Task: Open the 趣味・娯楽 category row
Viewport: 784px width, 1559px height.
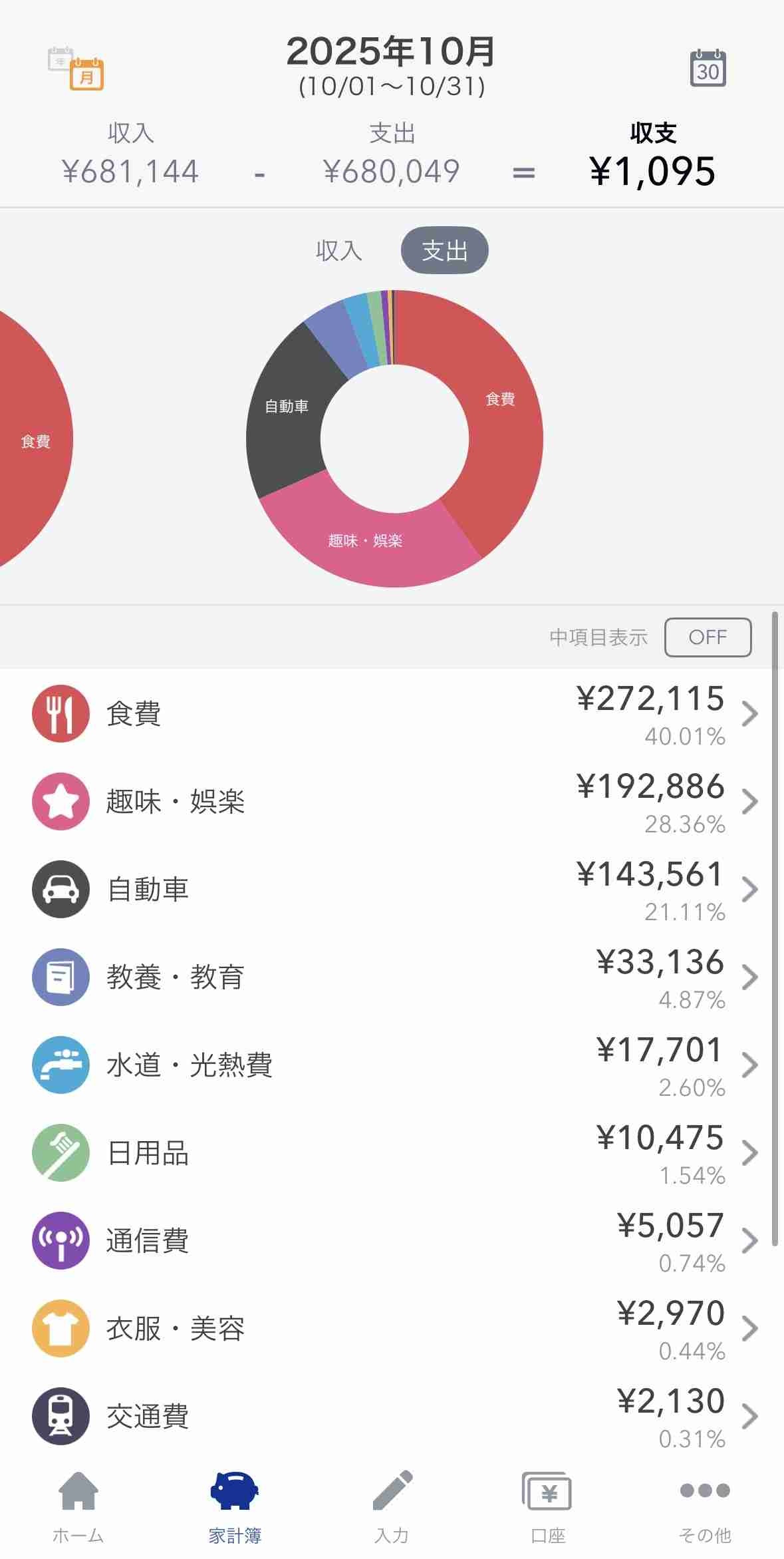Action: pyautogui.click(x=392, y=802)
